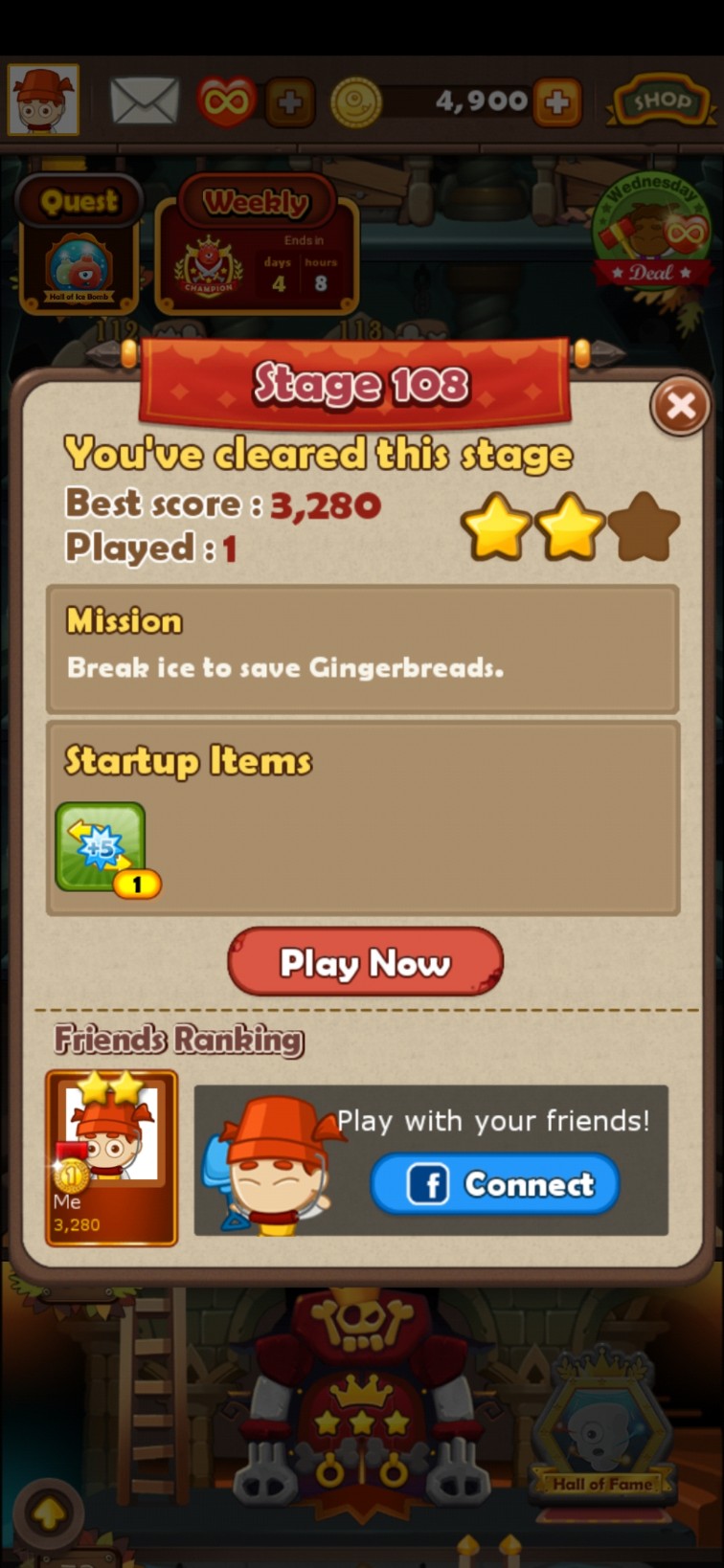View my ranking card in Friends Ranking
Screen dimensions: 724x1568
coord(111,1157)
